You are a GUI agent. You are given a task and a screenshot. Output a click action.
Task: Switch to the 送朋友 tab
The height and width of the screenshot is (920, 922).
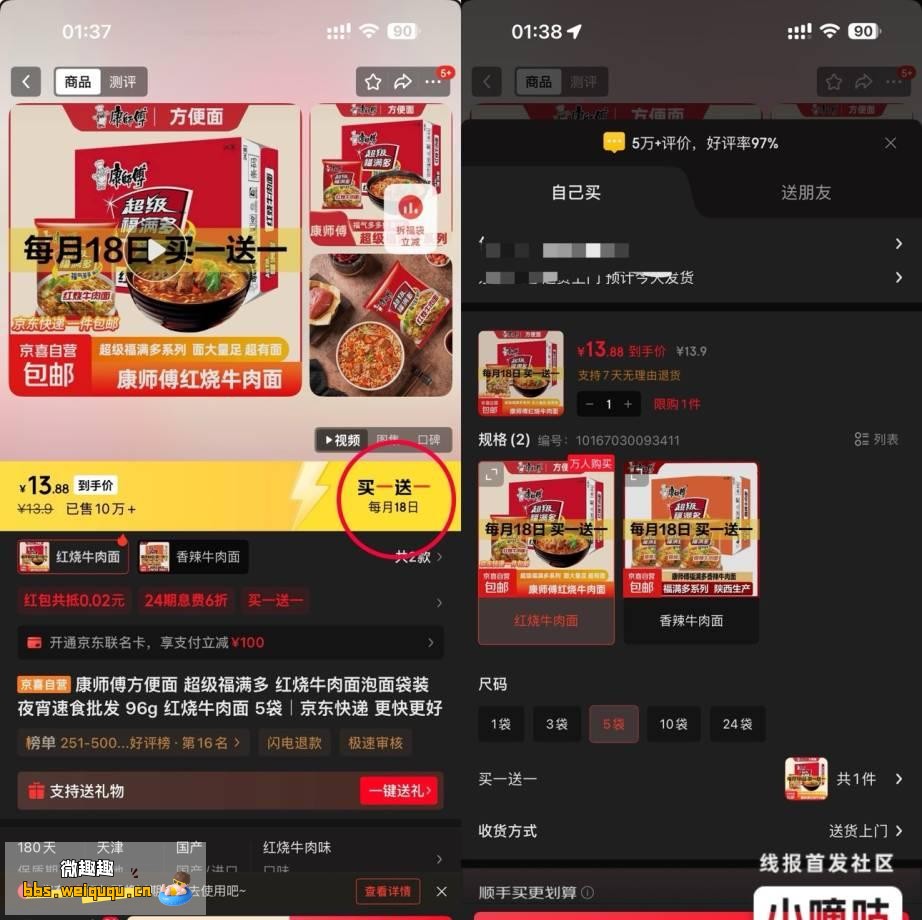(805, 192)
